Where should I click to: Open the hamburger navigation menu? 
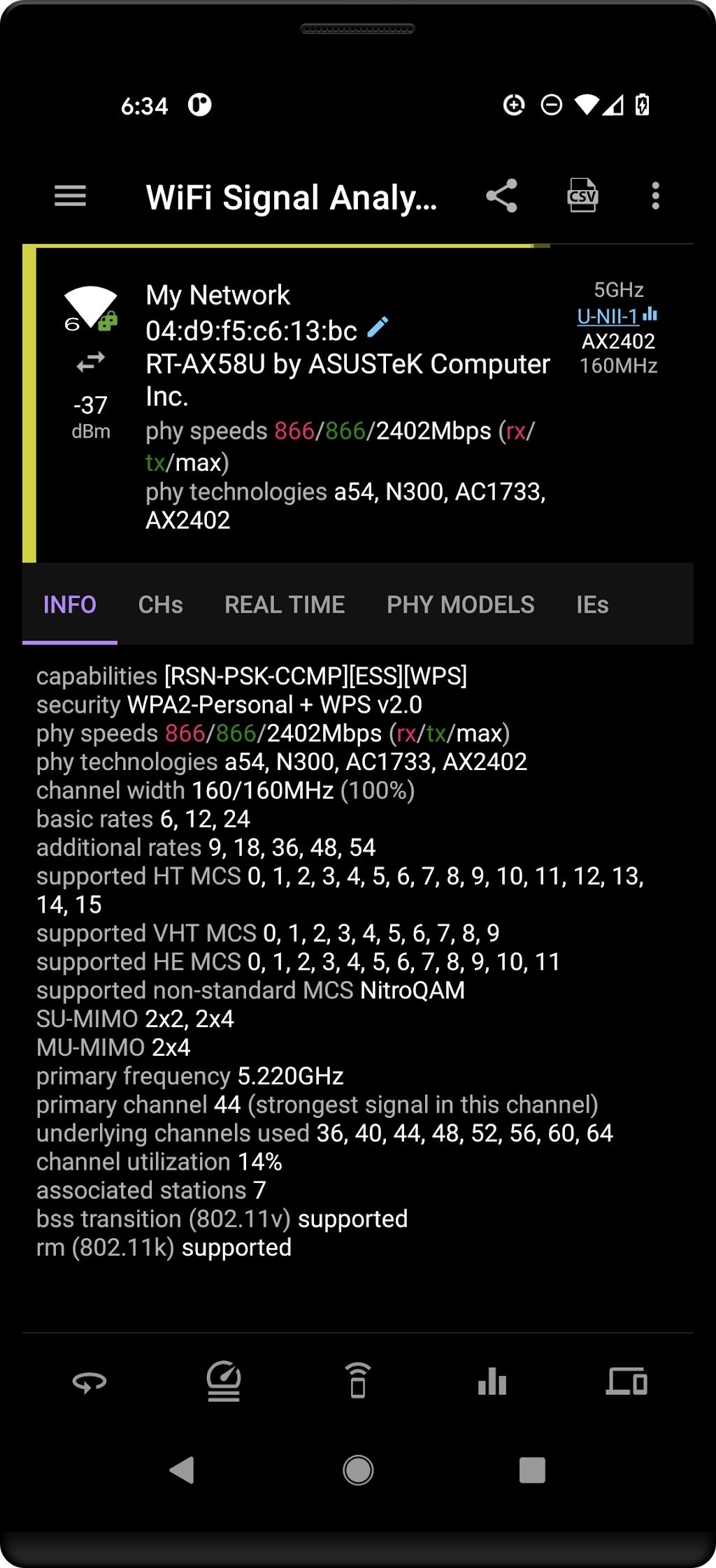[70, 196]
